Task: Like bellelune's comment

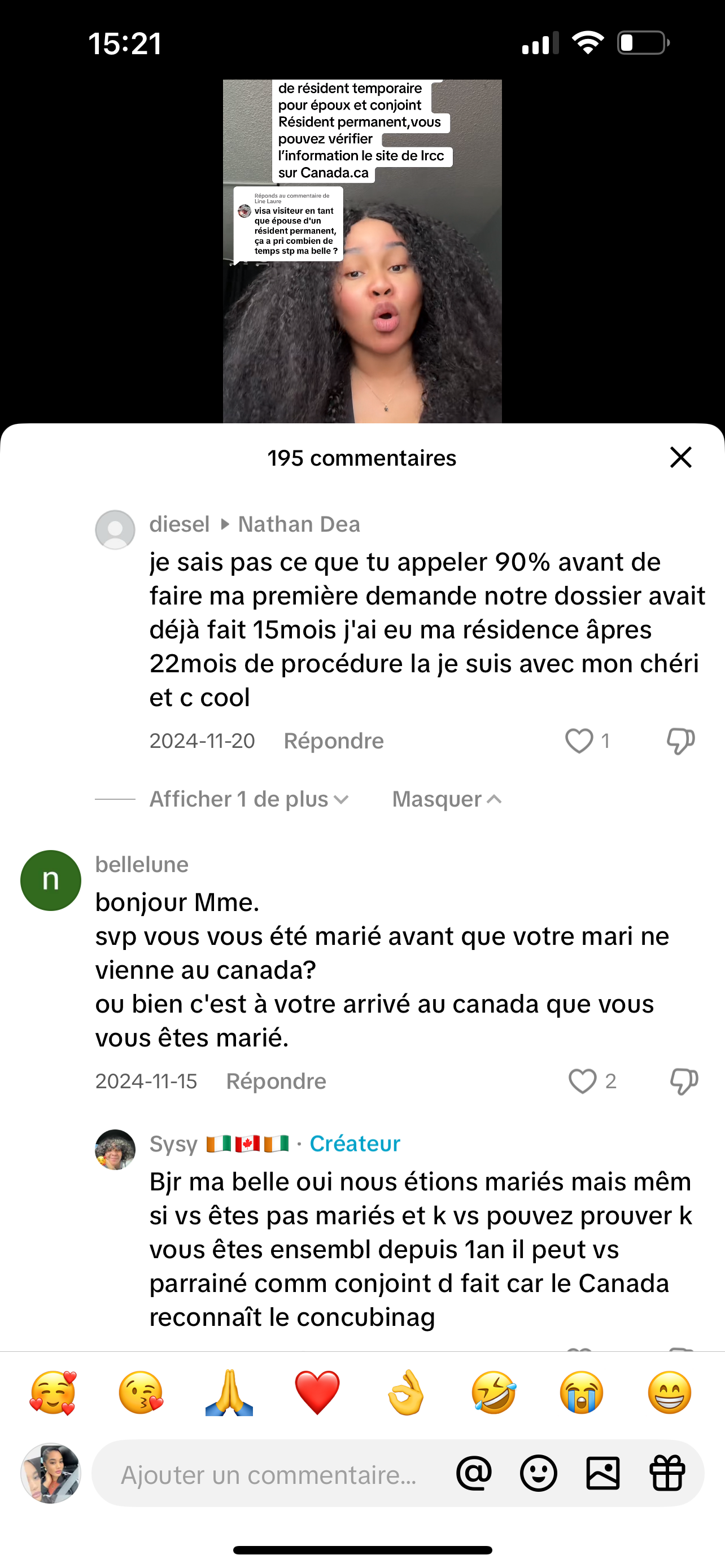Action: click(583, 1081)
